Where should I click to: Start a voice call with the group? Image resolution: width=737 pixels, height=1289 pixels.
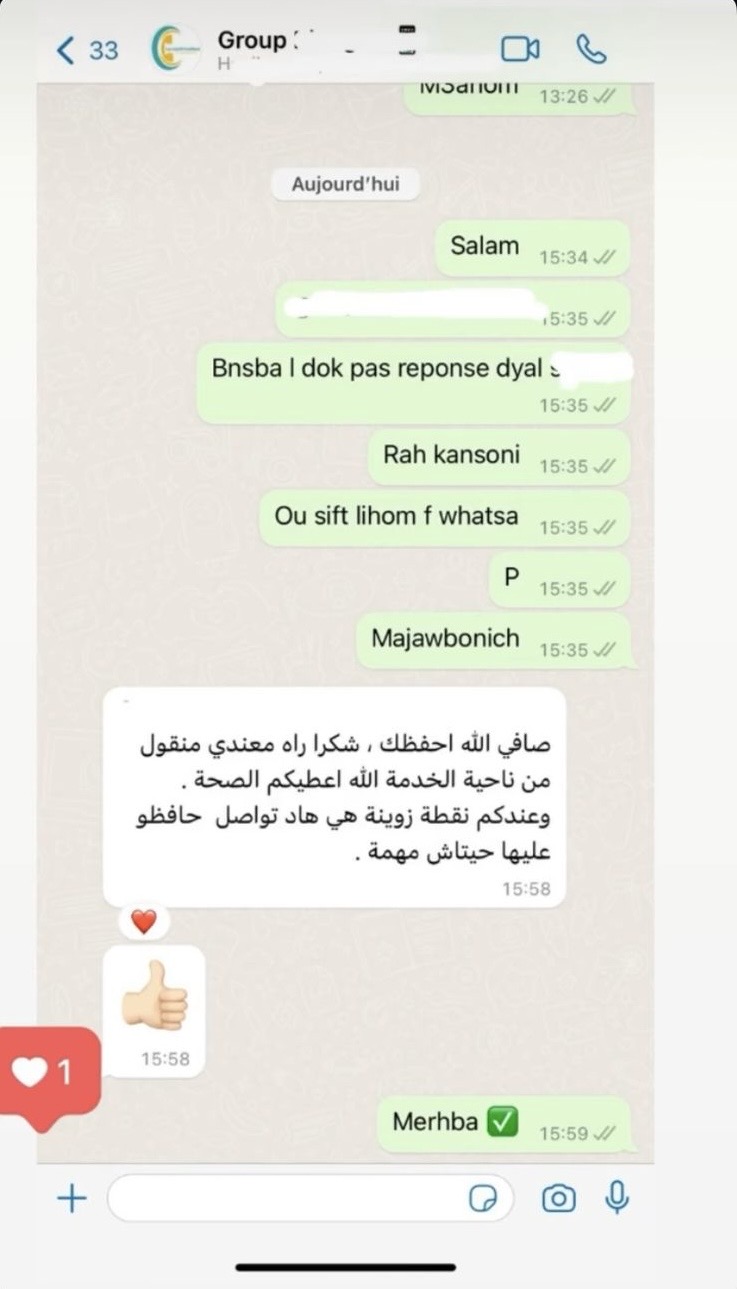click(x=592, y=49)
